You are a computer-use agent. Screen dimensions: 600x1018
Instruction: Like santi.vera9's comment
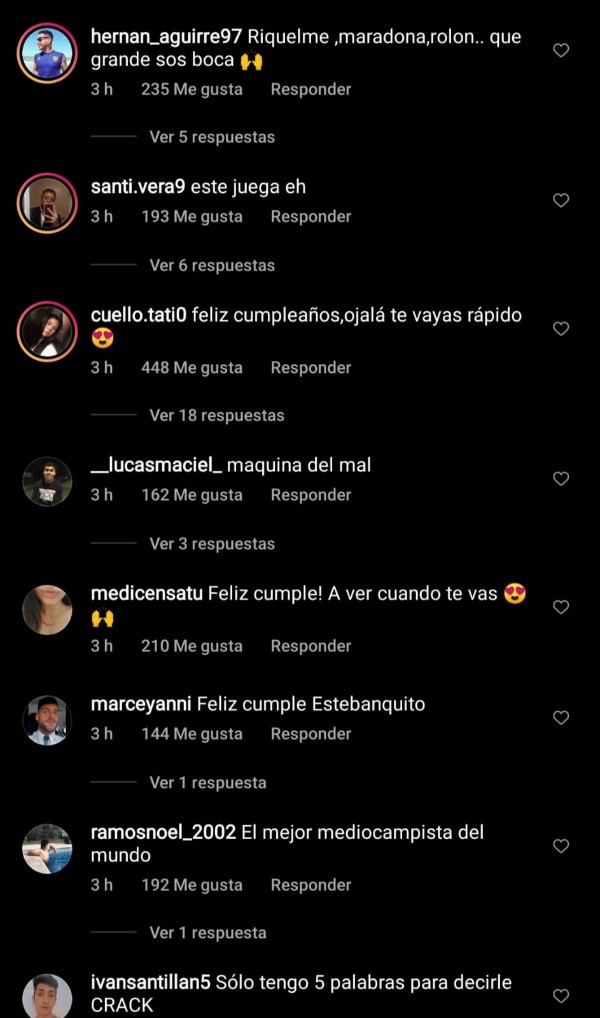(561, 200)
